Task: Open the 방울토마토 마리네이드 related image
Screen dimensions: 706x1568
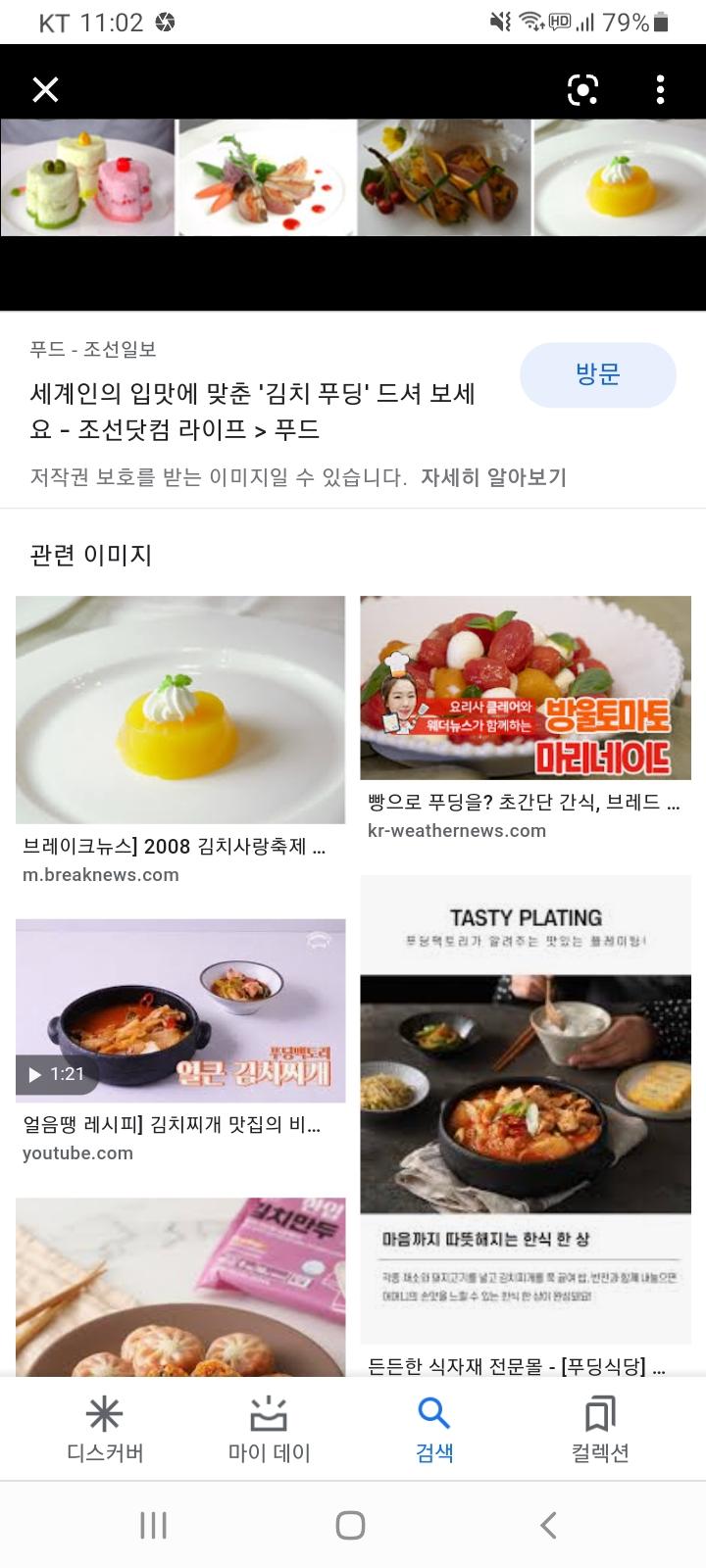Action: [x=526, y=688]
